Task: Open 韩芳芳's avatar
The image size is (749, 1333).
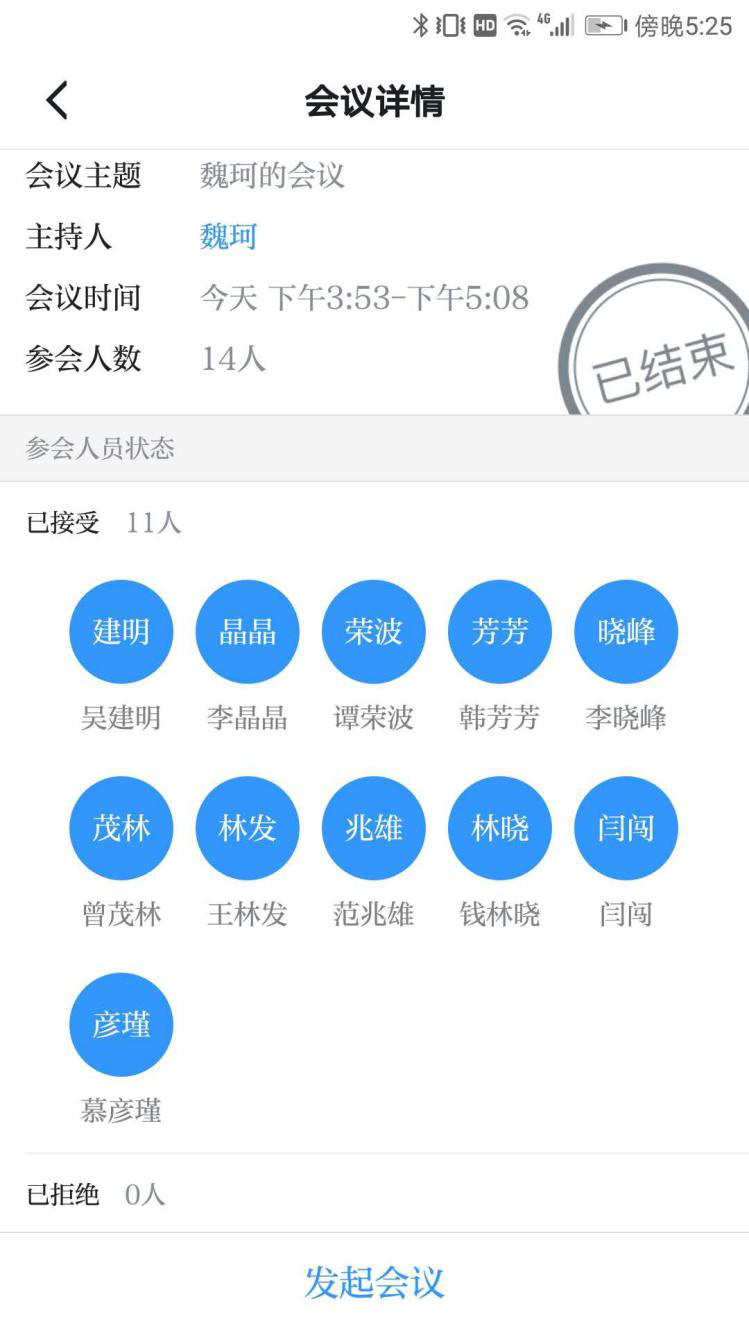Action: pyautogui.click(x=500, y=632)
